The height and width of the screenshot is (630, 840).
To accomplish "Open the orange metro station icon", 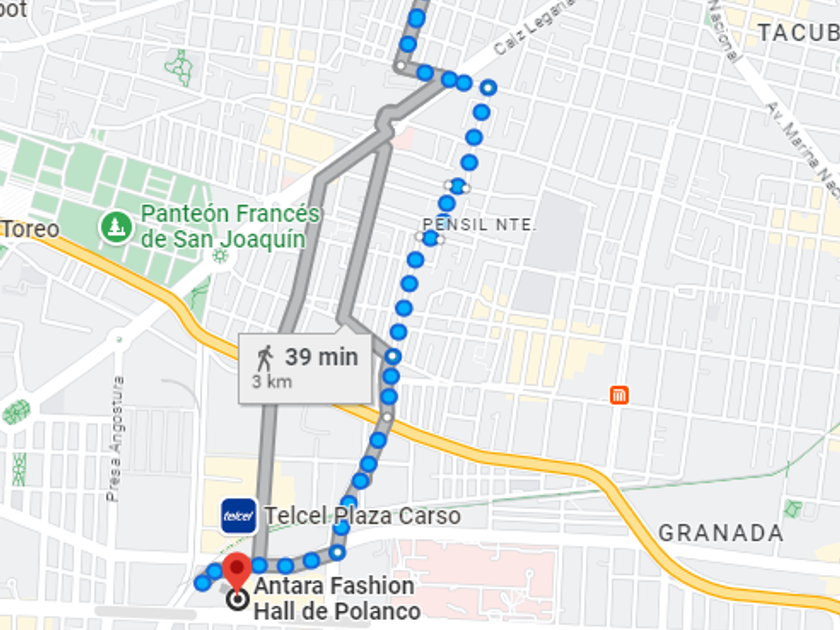I will click(x=620, y=395).
